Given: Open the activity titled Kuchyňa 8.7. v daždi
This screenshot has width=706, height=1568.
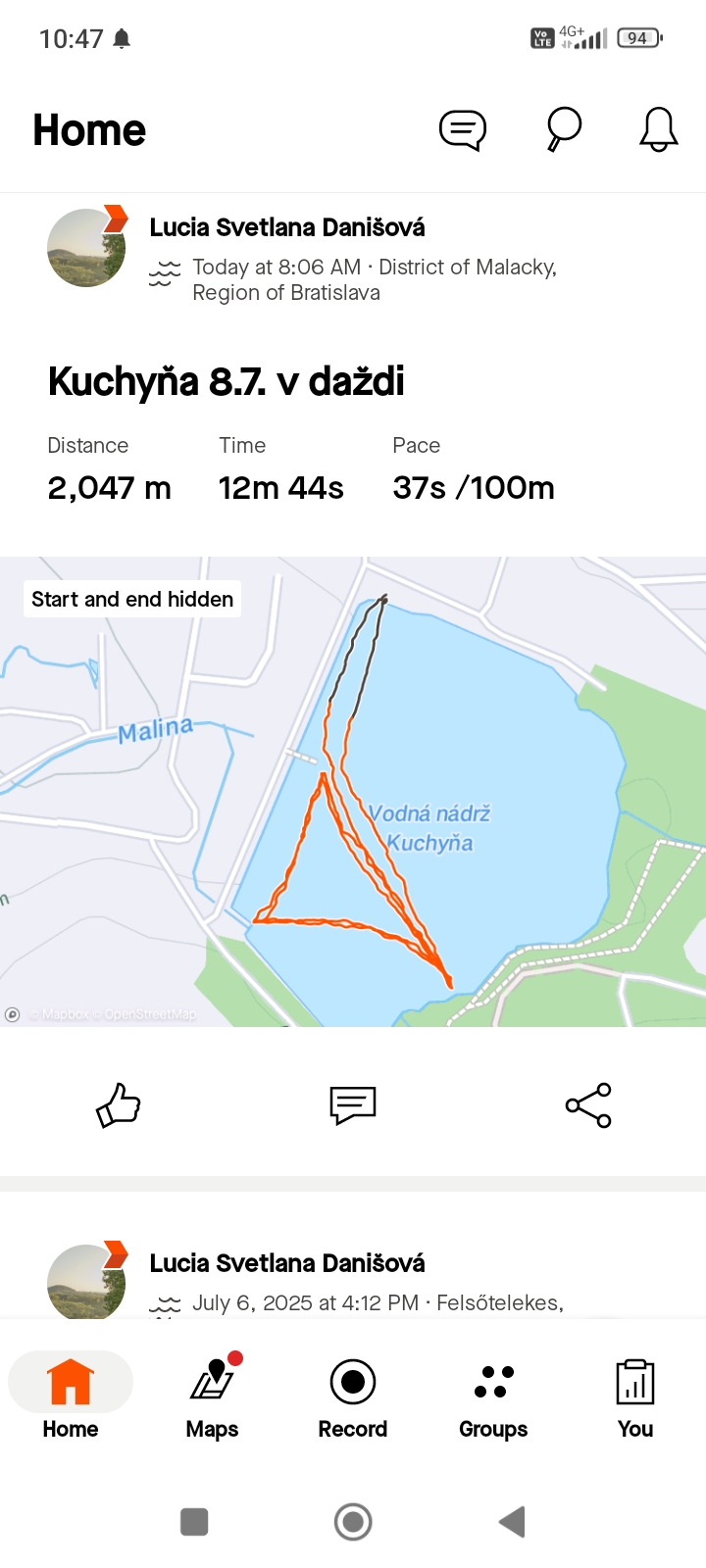Looking at the screenshot, I should (x=227, y=381).
